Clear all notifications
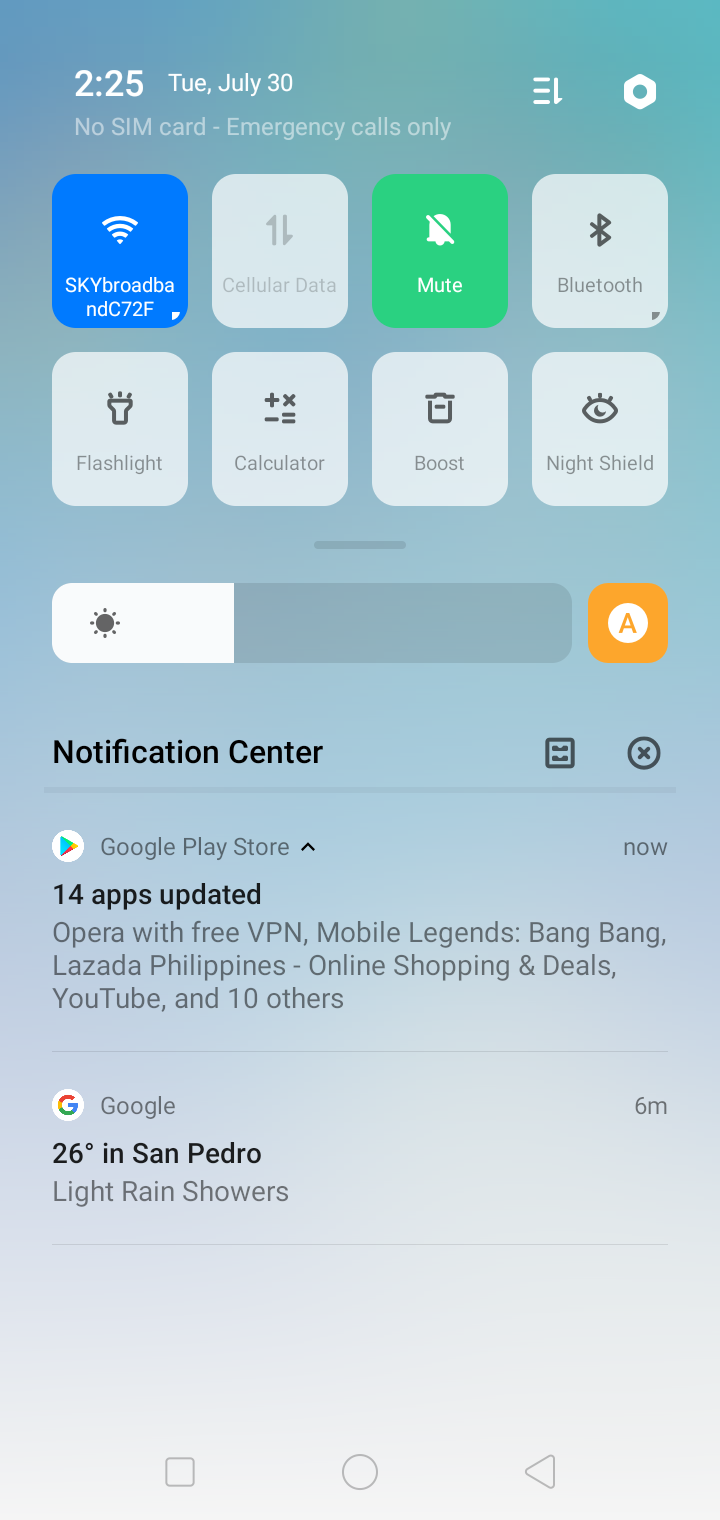 [644, 753]
